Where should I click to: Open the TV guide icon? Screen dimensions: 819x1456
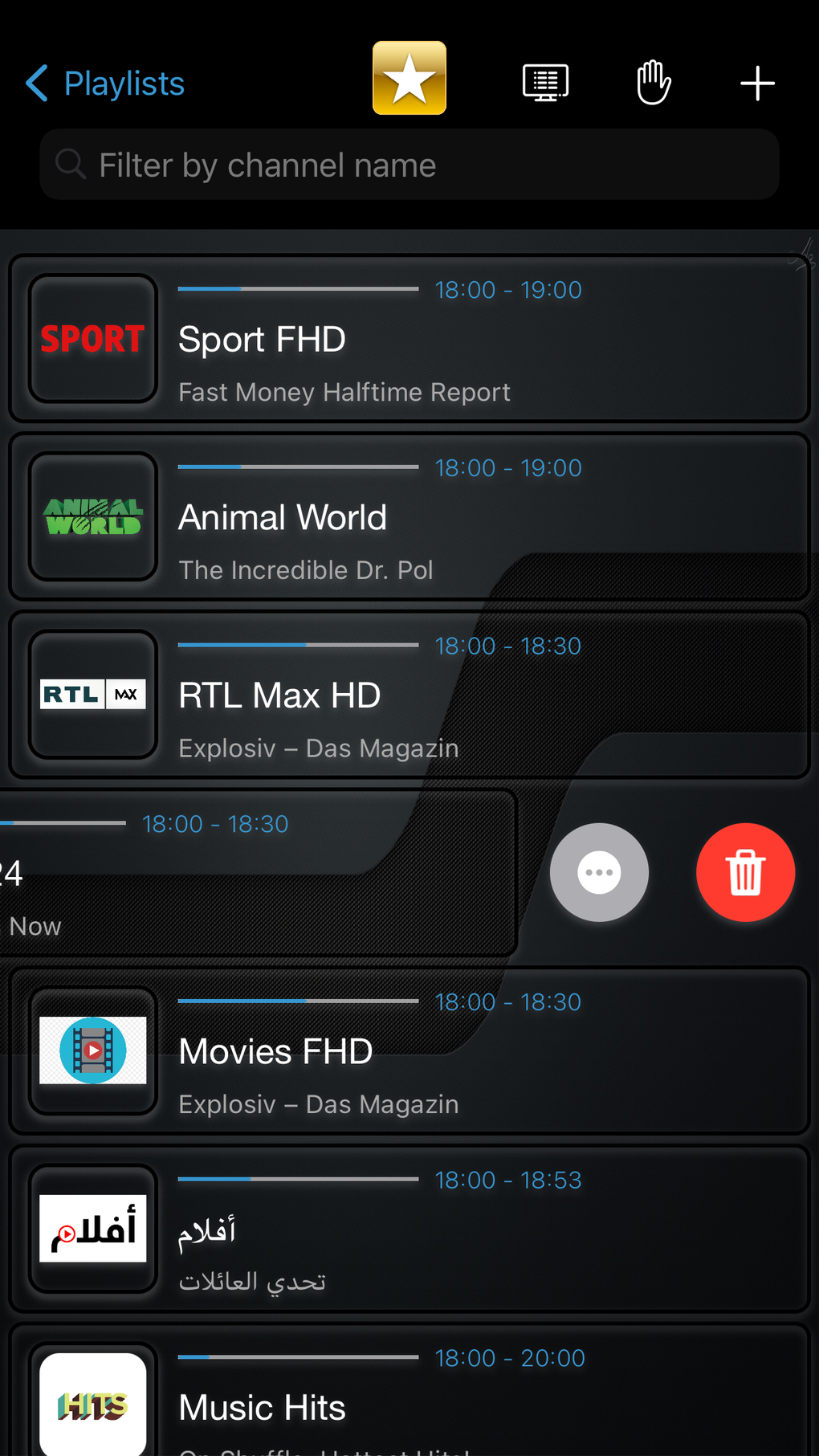tap(544, 81)
